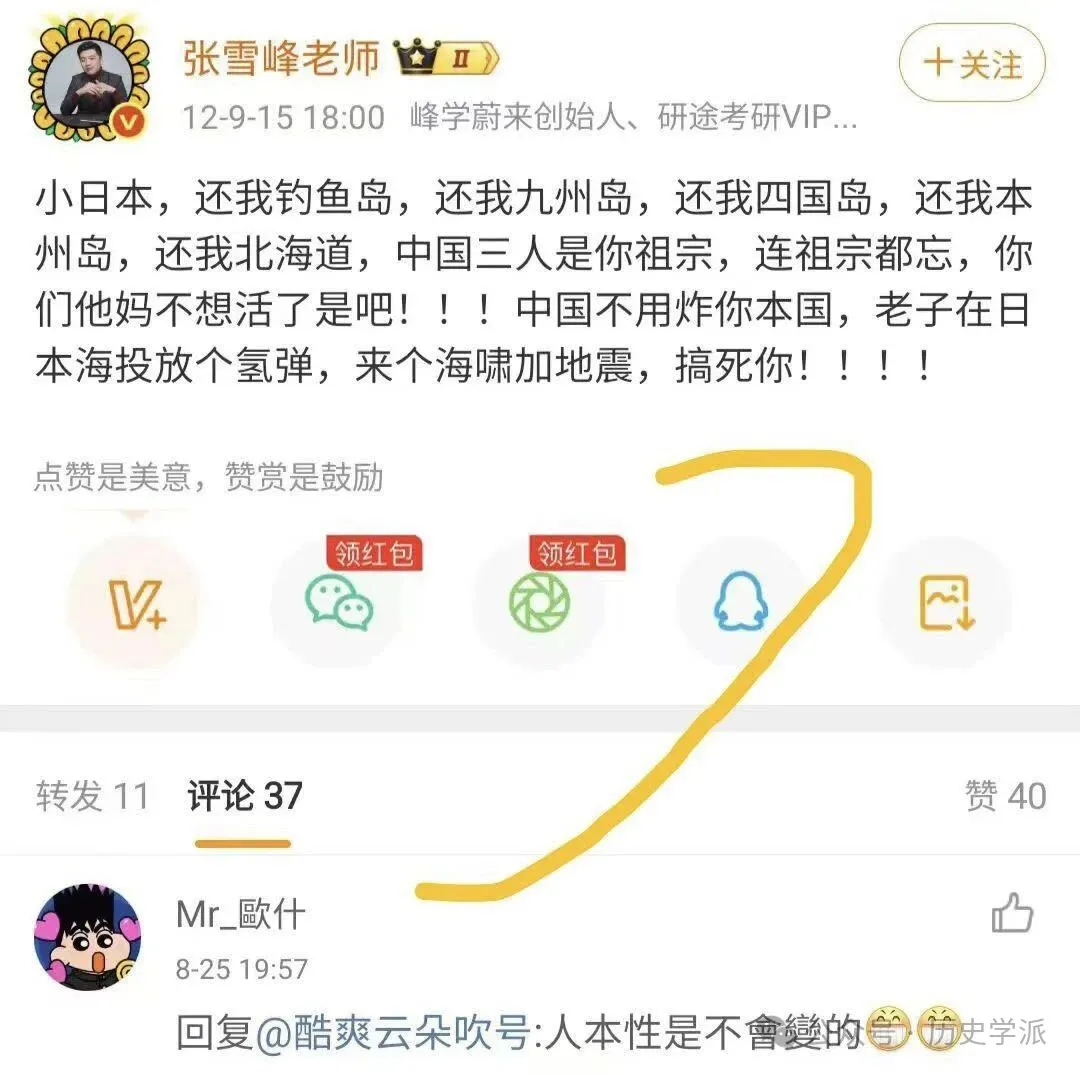View the 赞 list
1080x1075 pixels.
1005,796
